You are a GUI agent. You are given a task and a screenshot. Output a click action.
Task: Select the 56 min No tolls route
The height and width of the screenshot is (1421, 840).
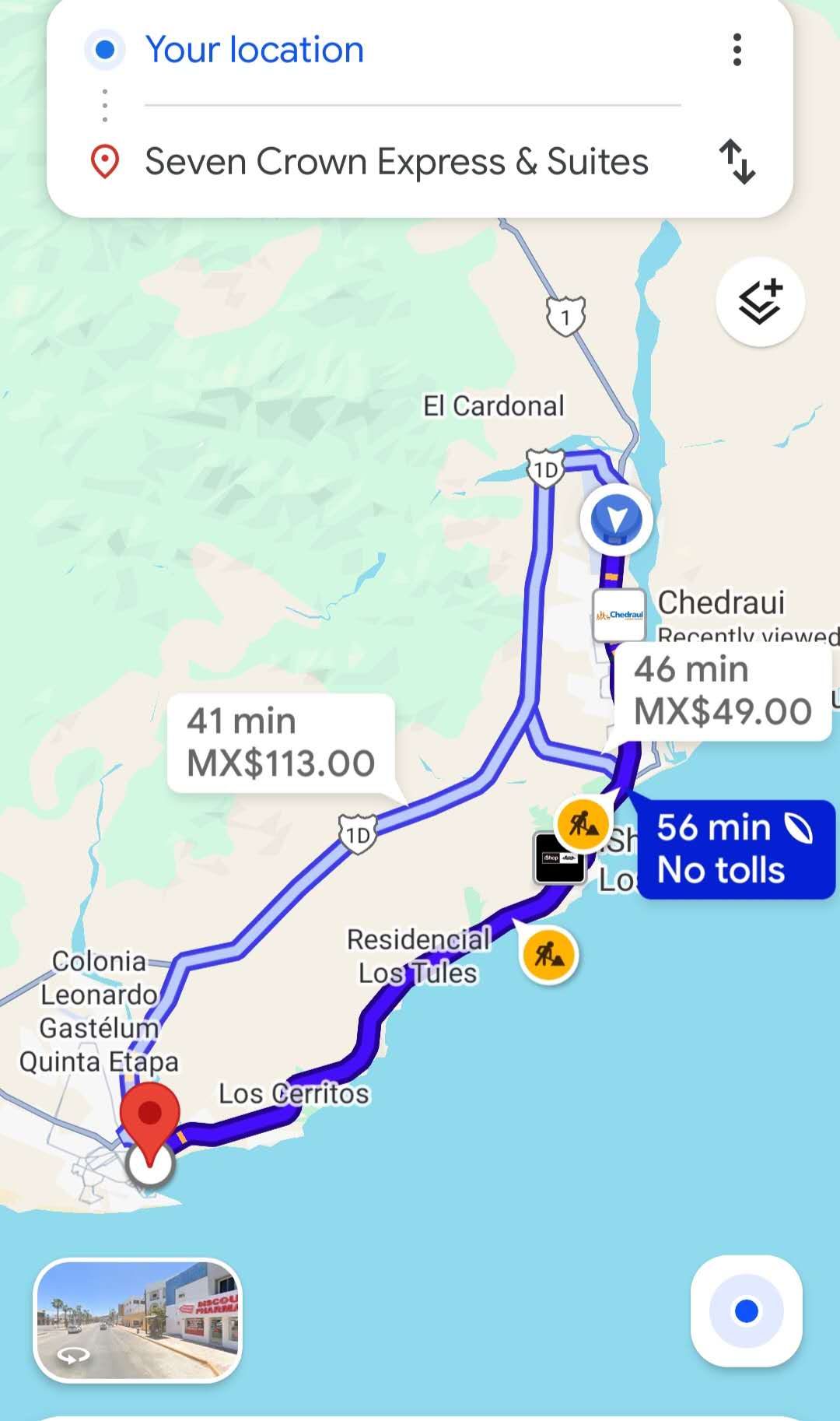pyautogui.click(x=734, y=849)
